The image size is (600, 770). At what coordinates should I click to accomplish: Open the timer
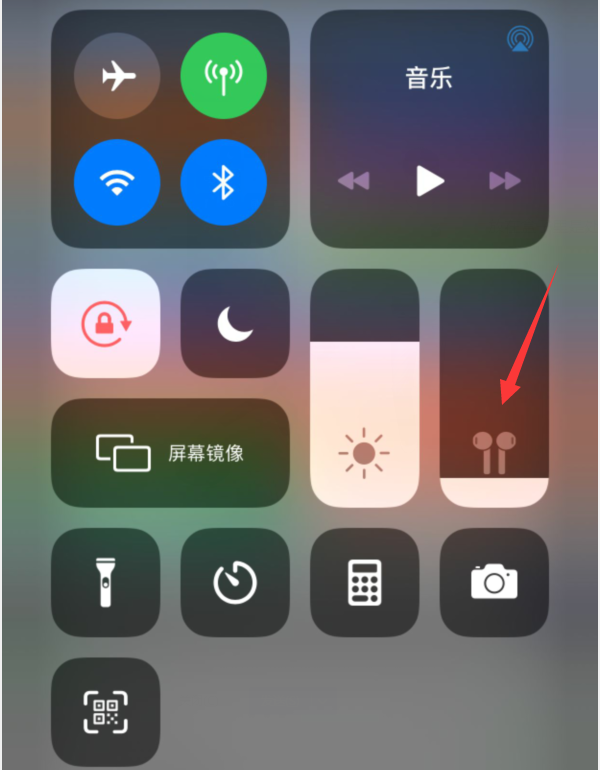pos(234,583)
